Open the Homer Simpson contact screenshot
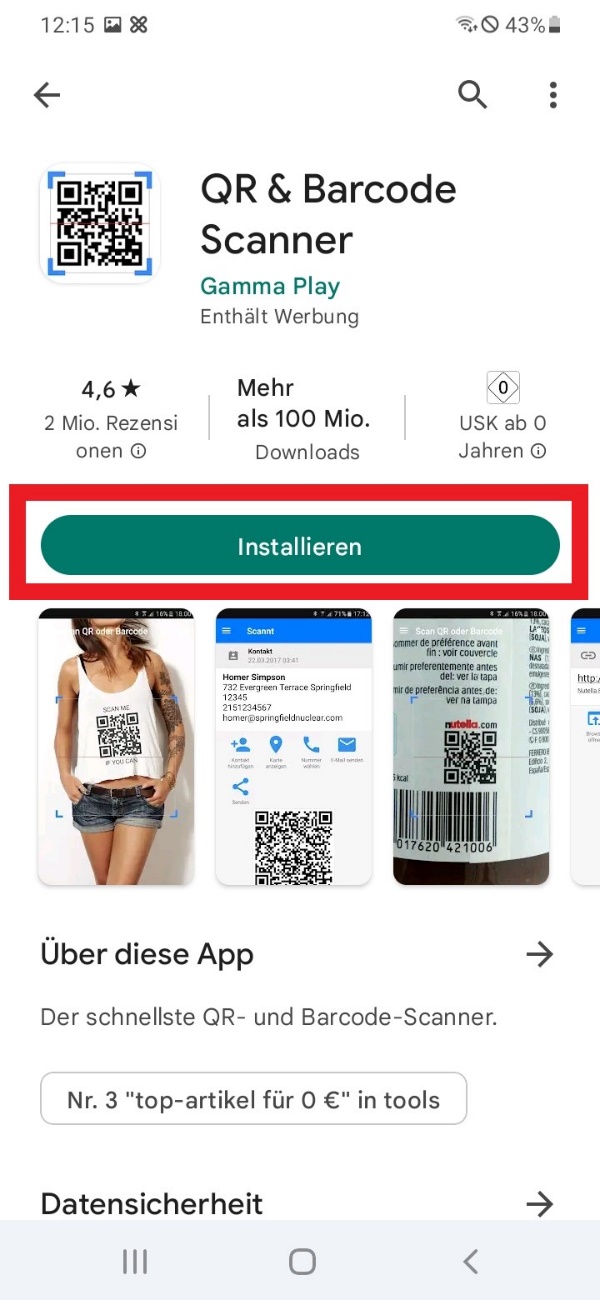Image resolution: width=600 pixels, height=1300 pixels. (294, 747)
